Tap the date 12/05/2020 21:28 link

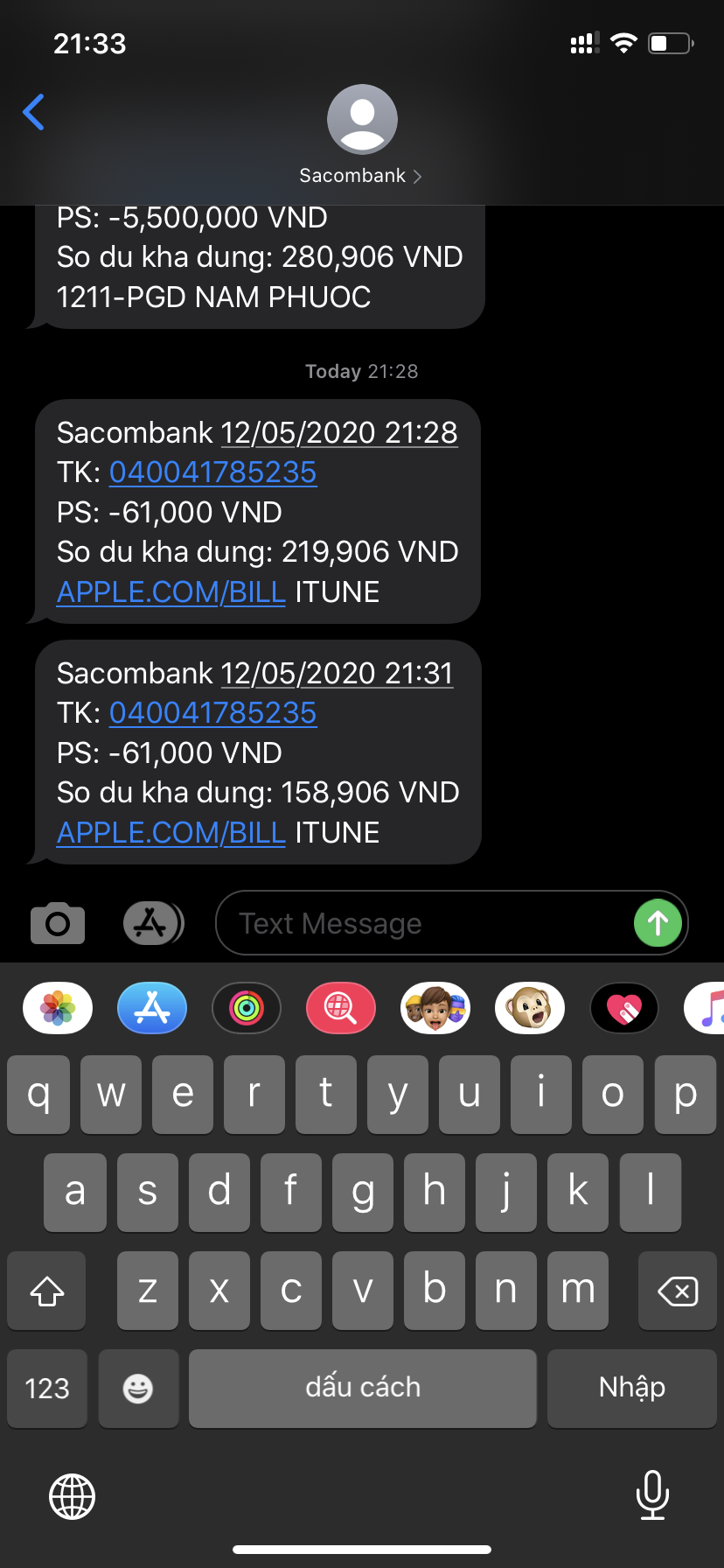tap(338, 433)
